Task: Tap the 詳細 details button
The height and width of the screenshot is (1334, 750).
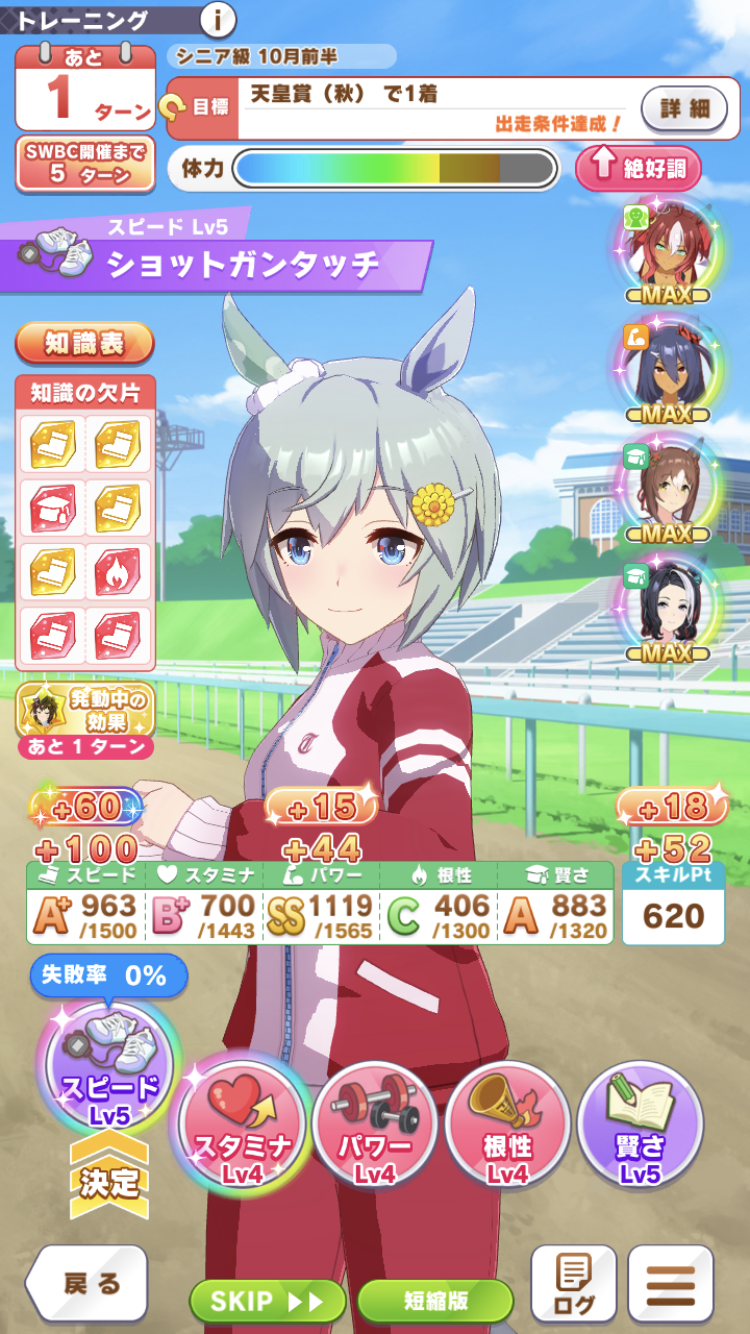Action: tap(684, 108)
